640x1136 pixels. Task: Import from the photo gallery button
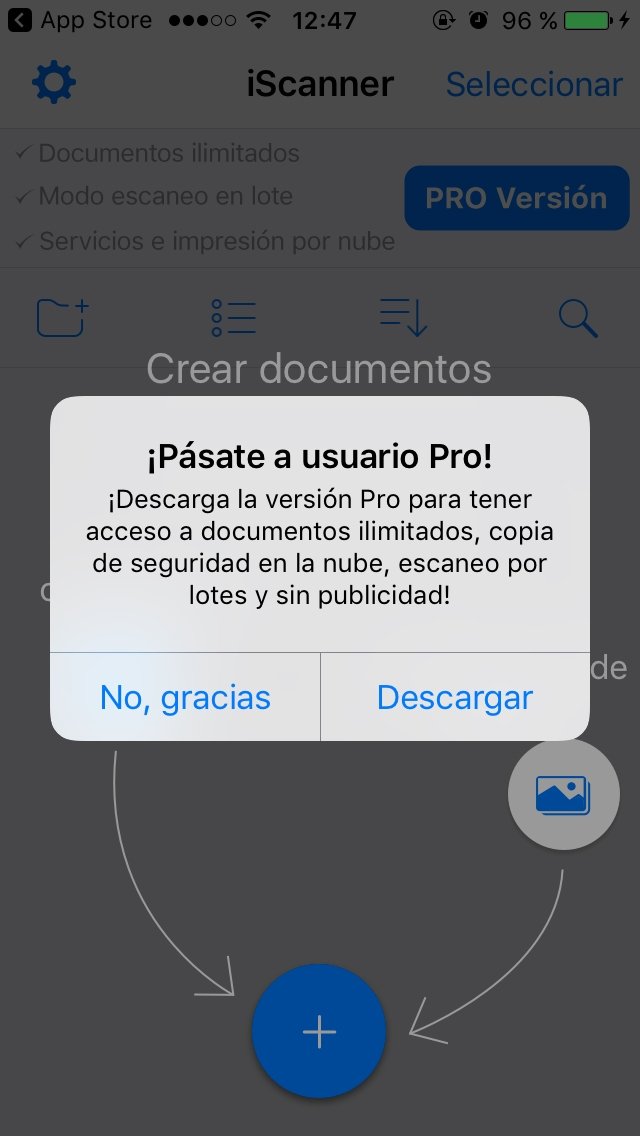[563, 794]
